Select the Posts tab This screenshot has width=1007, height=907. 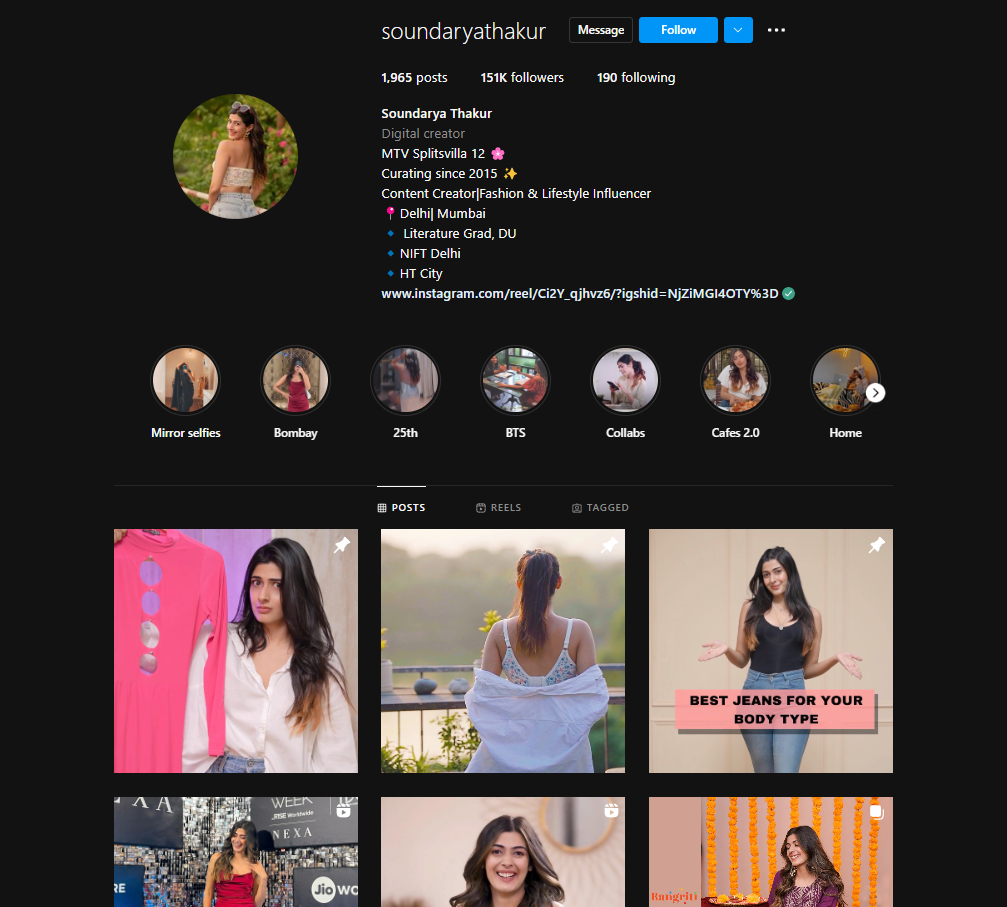401,507
